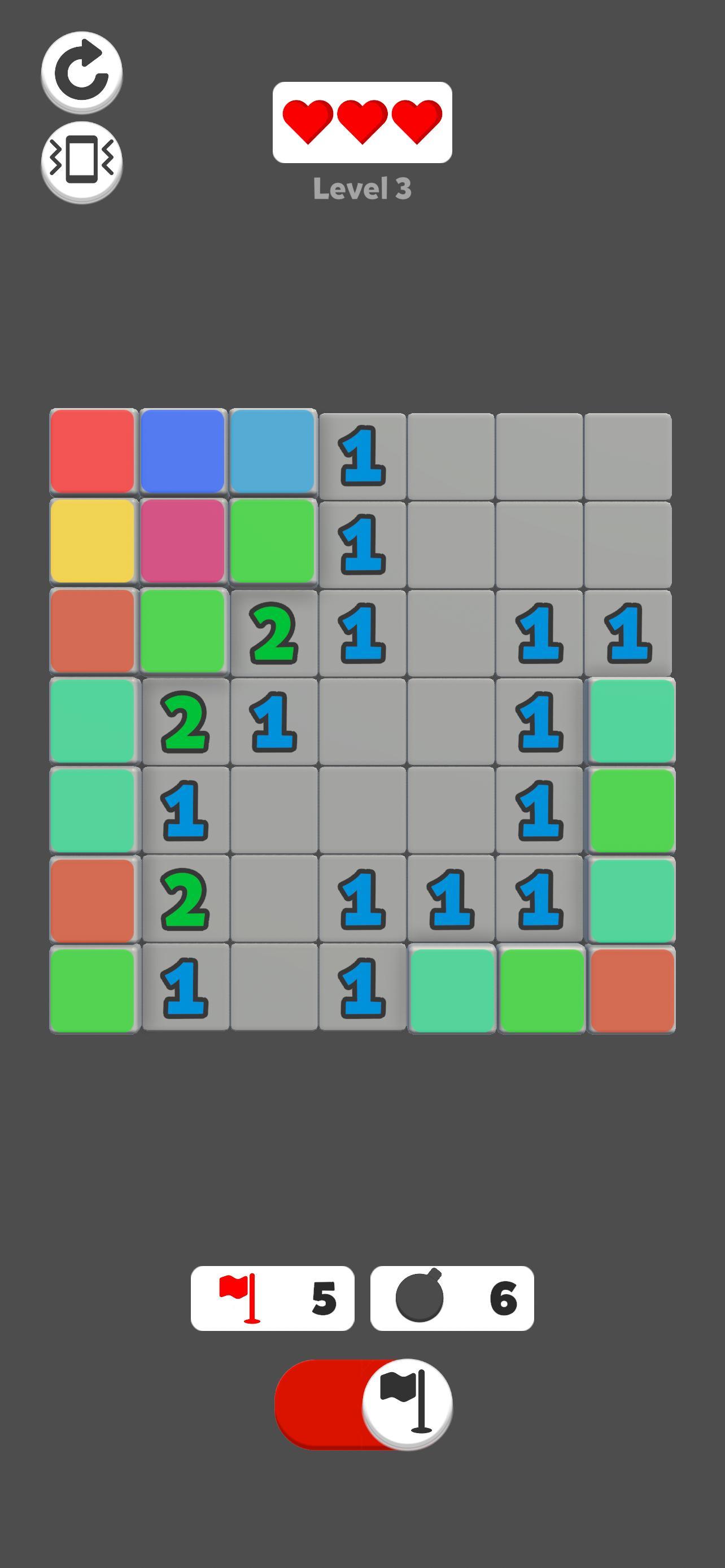Uncover the red tile
This screenshot has height=1568, width=725.
click(x=93, y=451)
